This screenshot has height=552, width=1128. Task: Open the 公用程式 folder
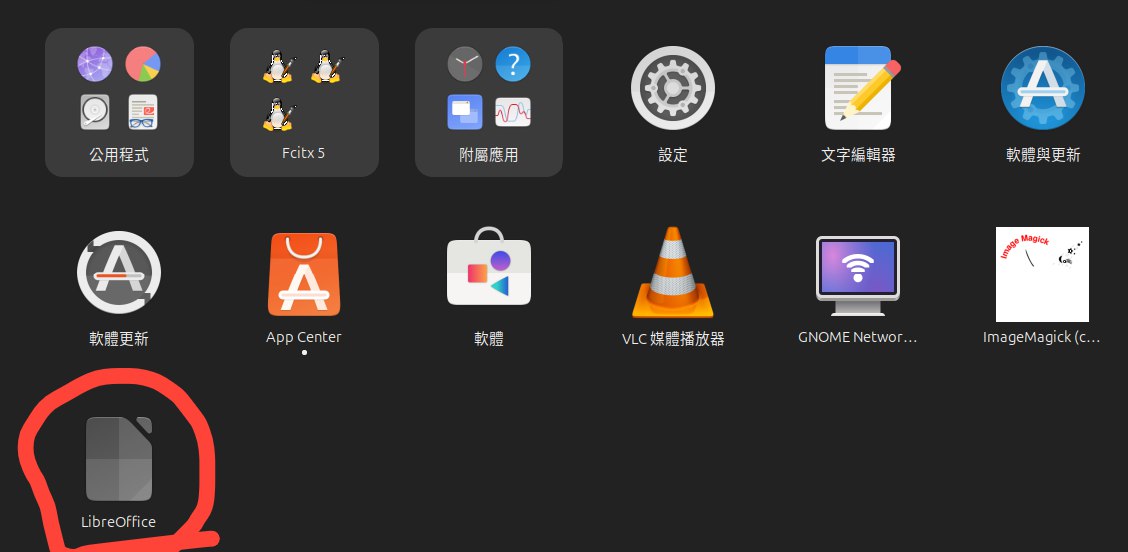(x=119, y=102)
